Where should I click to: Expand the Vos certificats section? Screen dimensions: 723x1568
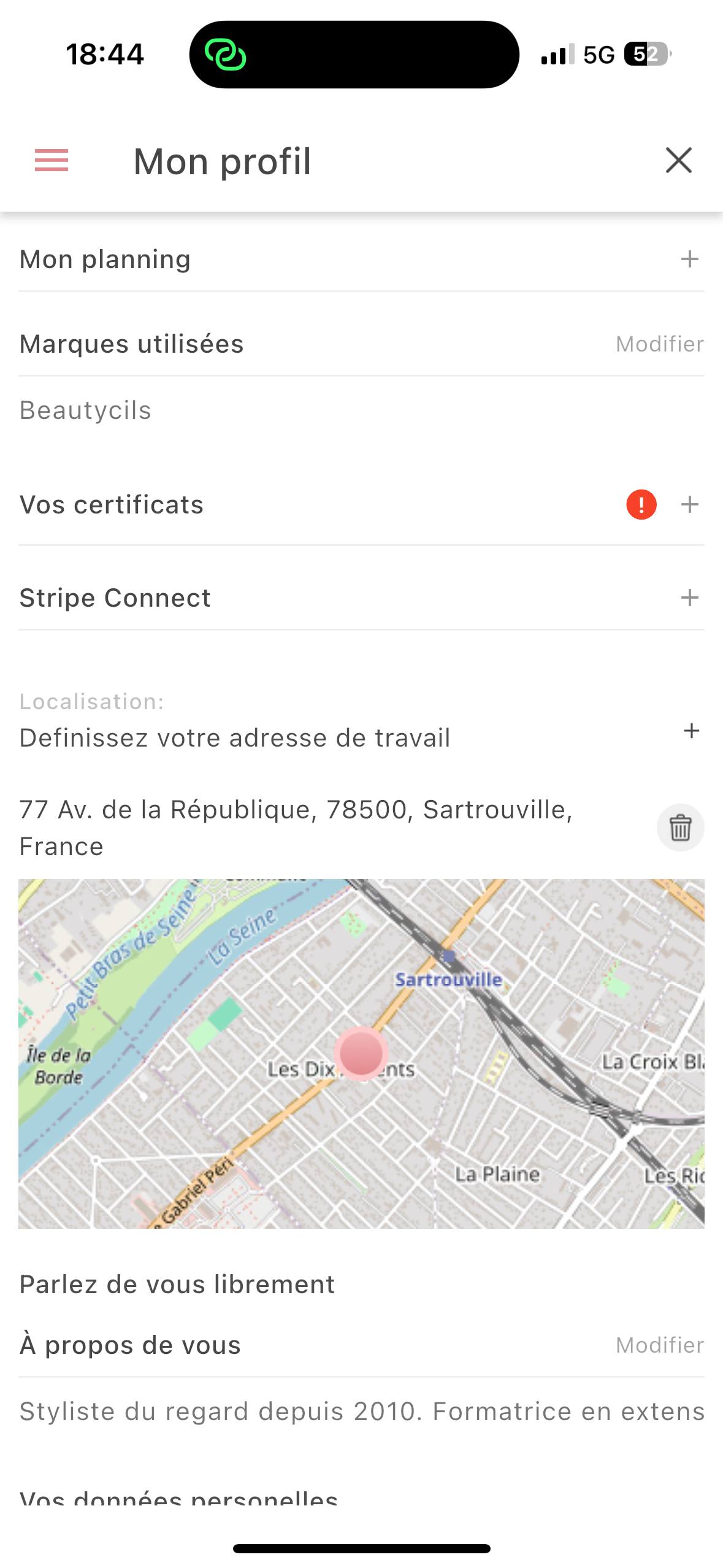[111, 504]
